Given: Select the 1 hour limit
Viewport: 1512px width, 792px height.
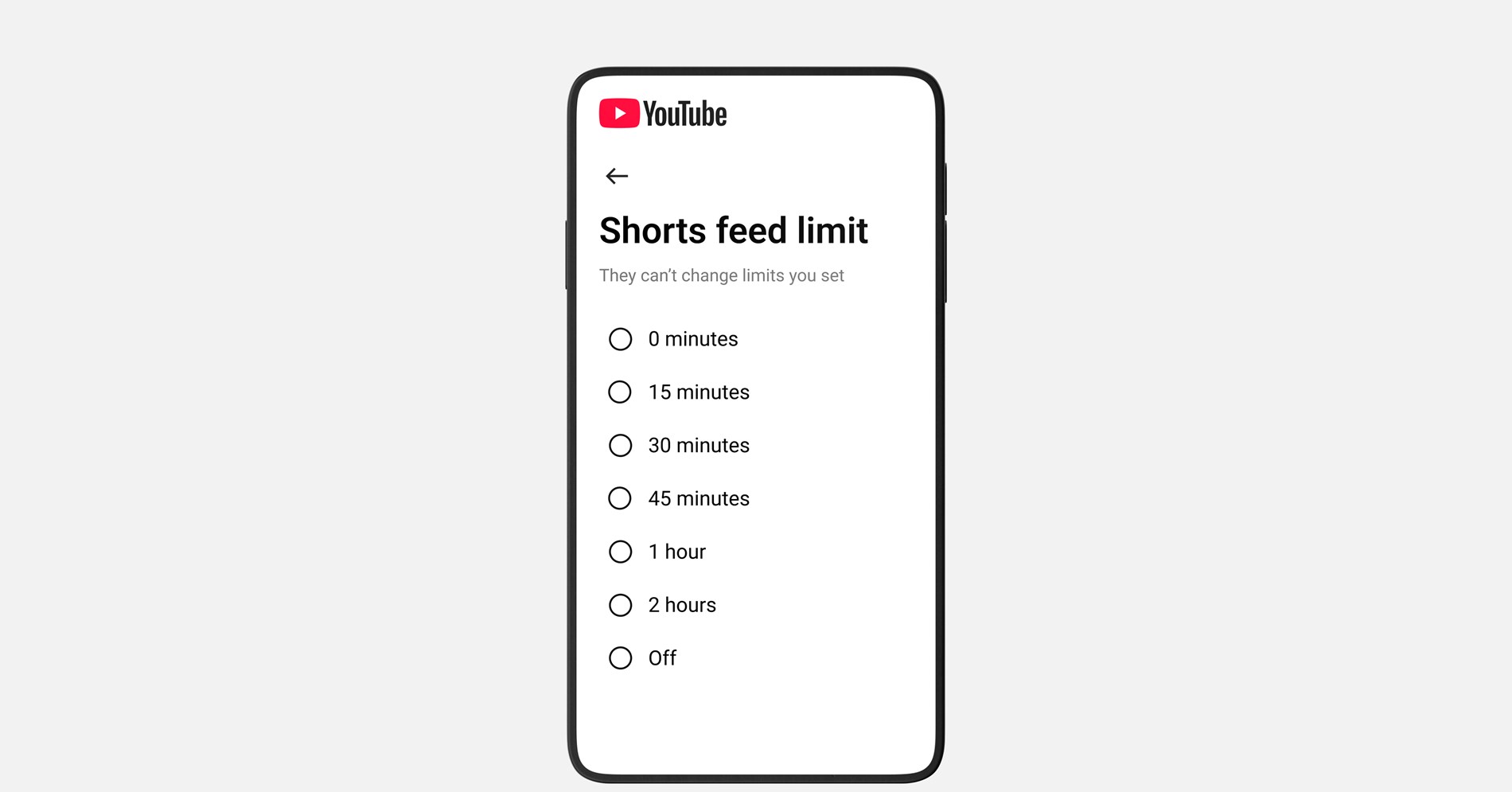Looking at the screenshot, I should (620, 552).
